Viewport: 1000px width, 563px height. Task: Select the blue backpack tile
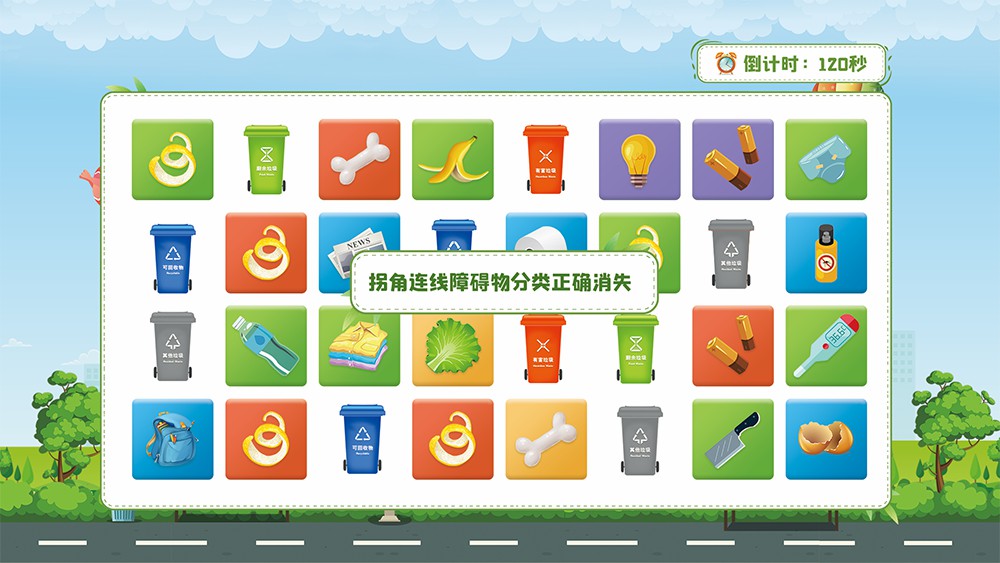[172, 439]
